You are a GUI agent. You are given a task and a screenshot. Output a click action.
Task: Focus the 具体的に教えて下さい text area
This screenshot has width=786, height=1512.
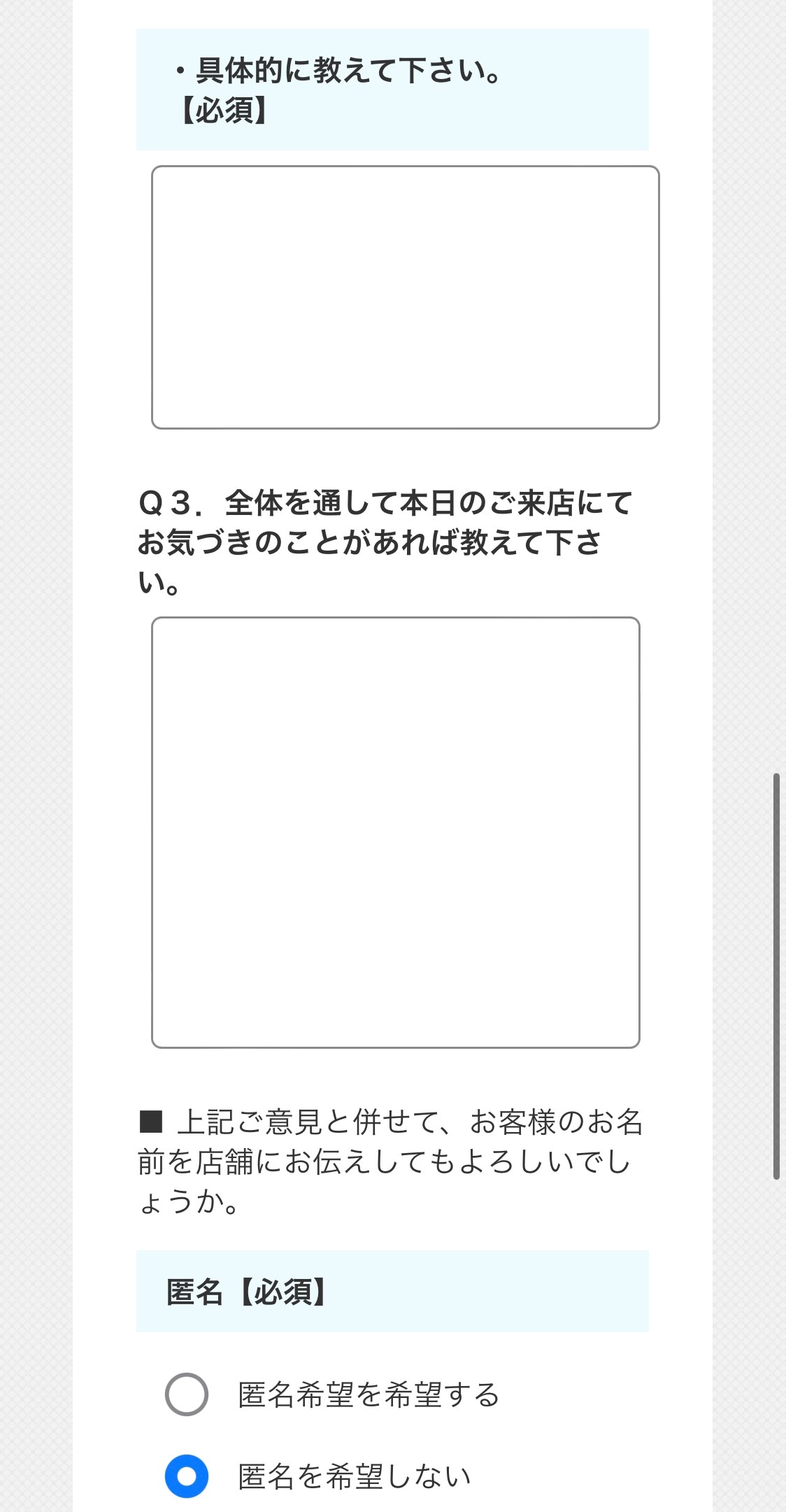(x=405, y=297)
